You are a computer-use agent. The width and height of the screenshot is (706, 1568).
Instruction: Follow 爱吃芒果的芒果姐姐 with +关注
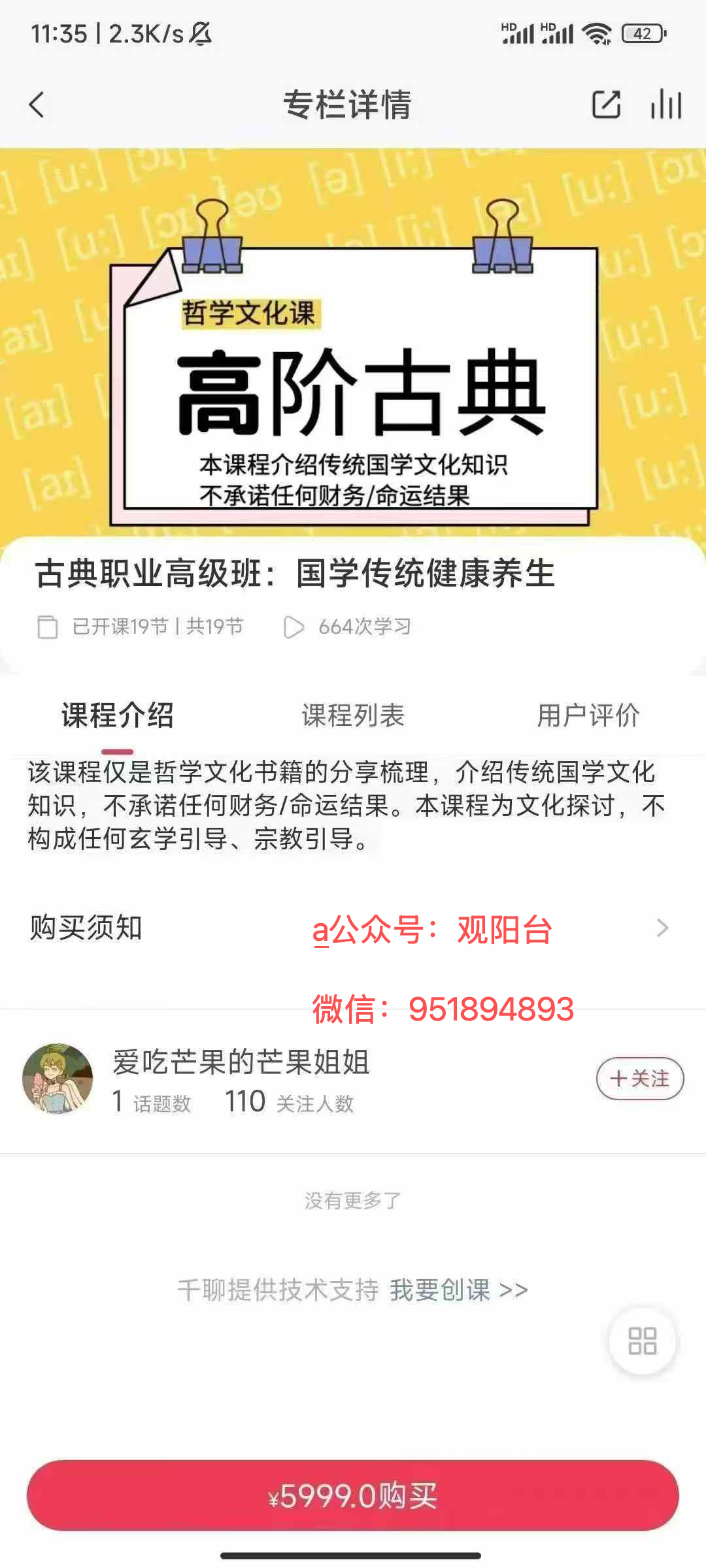point(639,1079)
